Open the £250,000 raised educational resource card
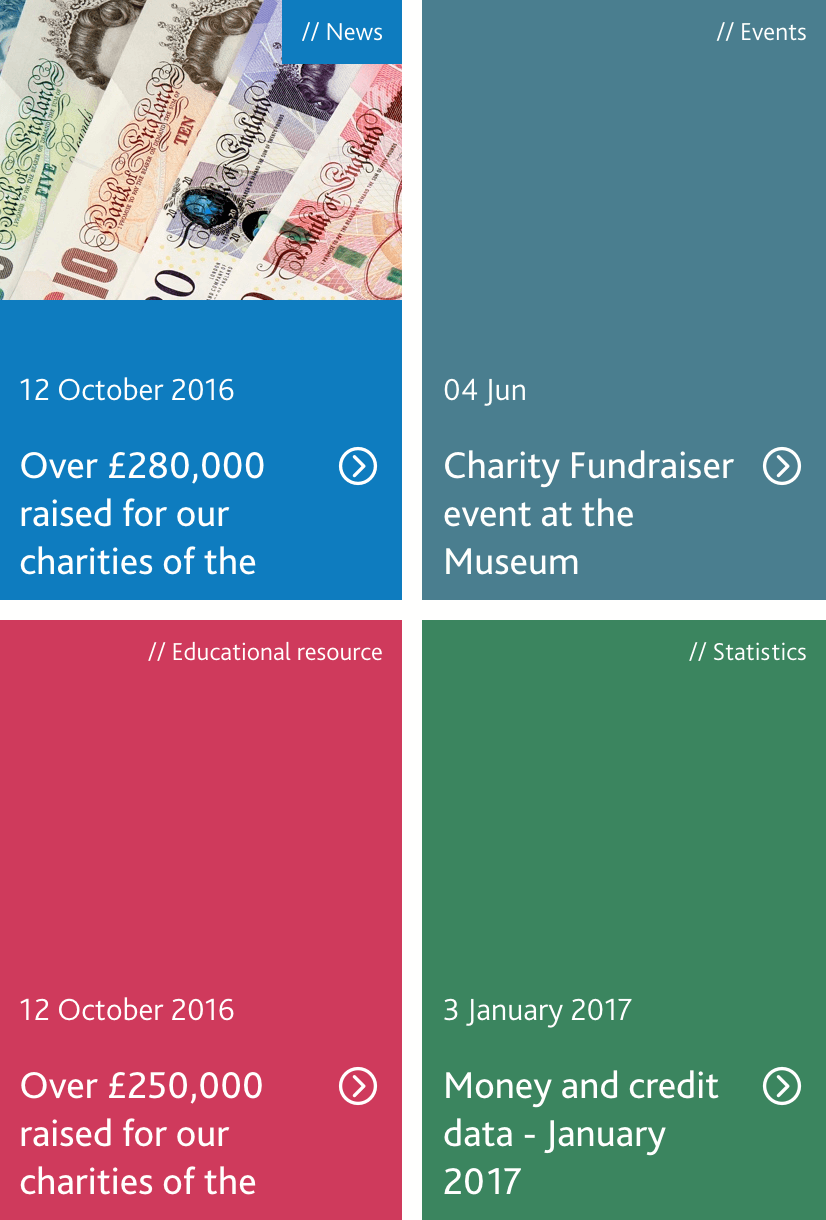The height and width of the screenshot is (1220, 826). point(142,1134)
